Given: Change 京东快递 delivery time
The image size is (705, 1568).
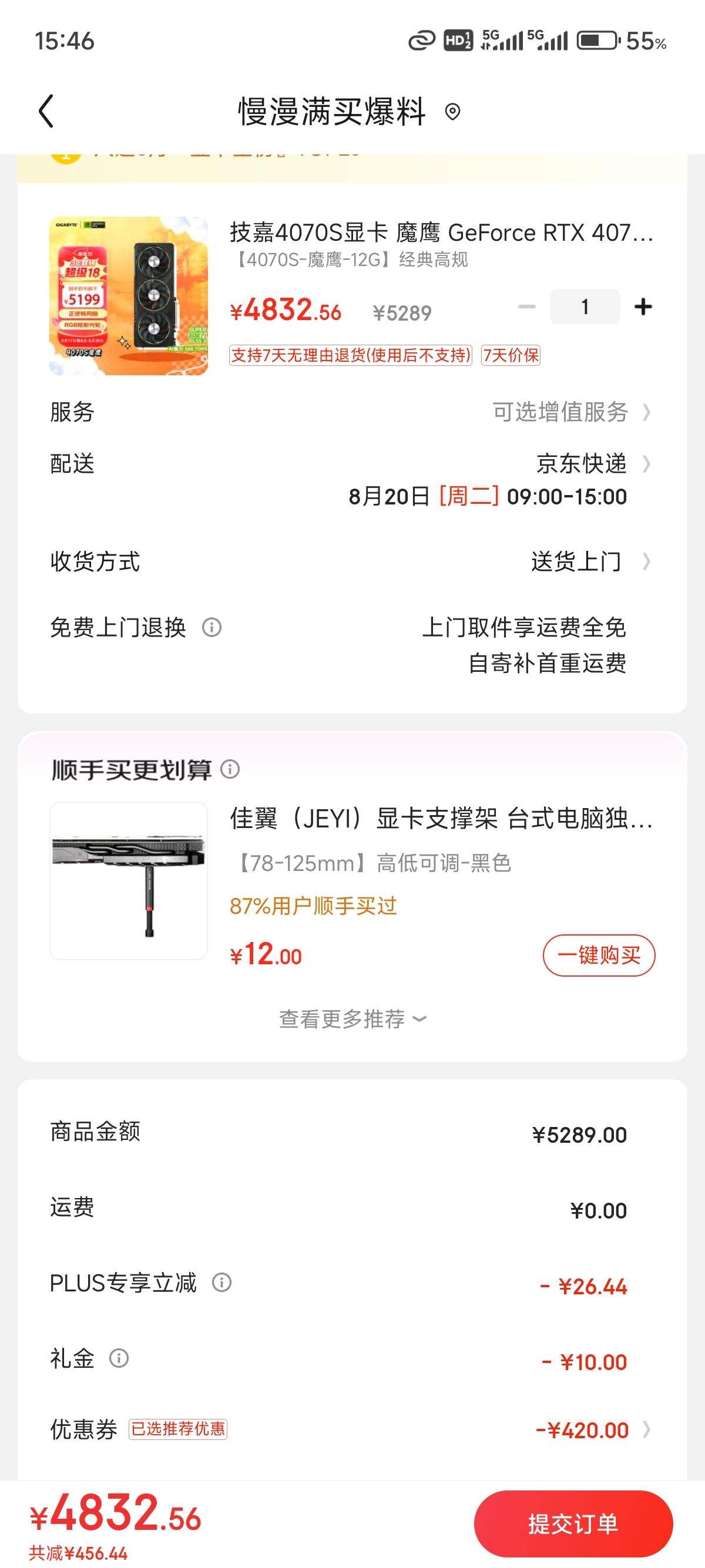Looking at the screenshot, I should [x=352, y=480].
